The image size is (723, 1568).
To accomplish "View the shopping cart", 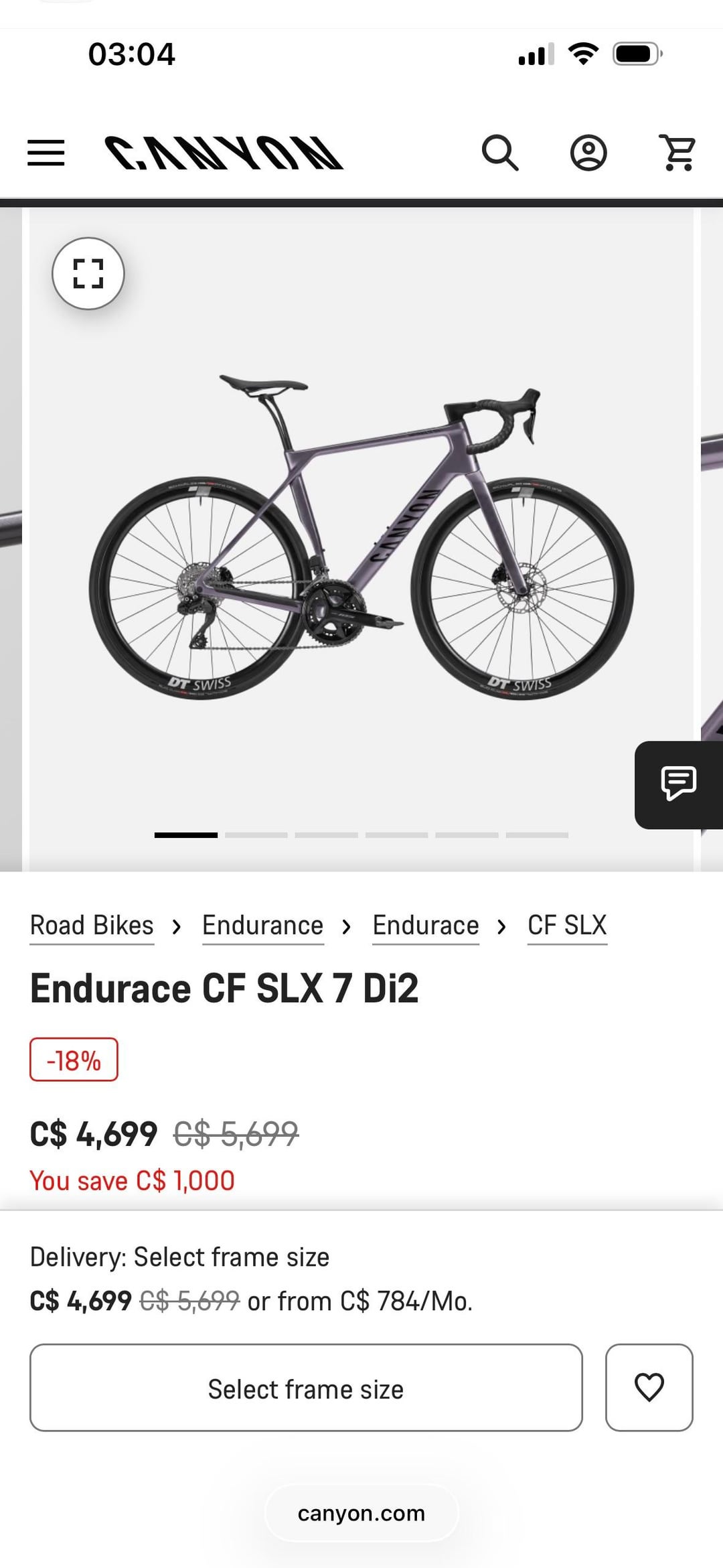I will [677, 153].
